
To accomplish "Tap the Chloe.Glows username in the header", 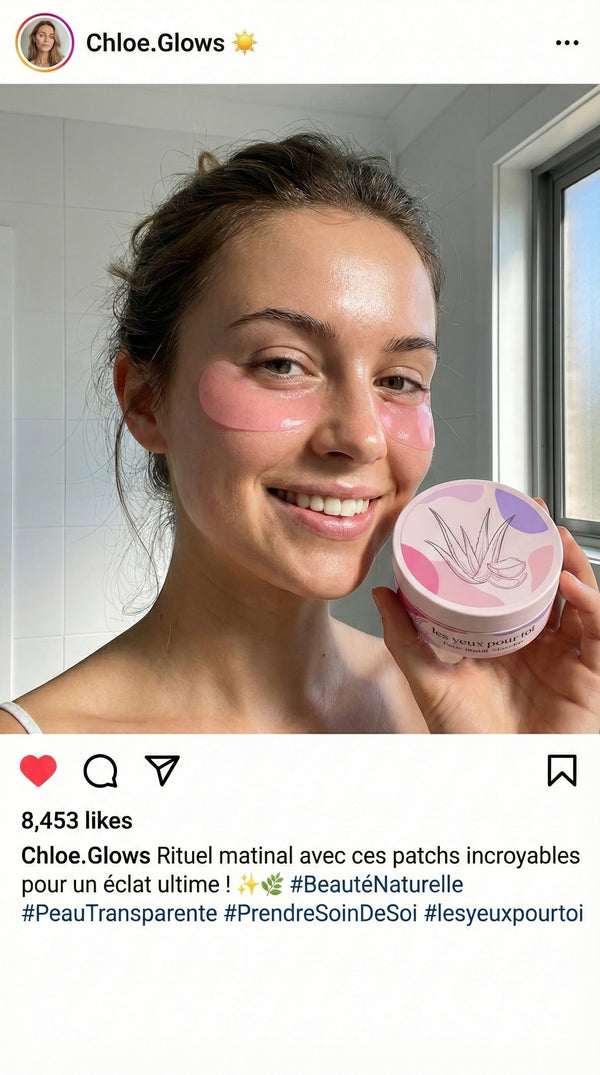I will 155,42.
